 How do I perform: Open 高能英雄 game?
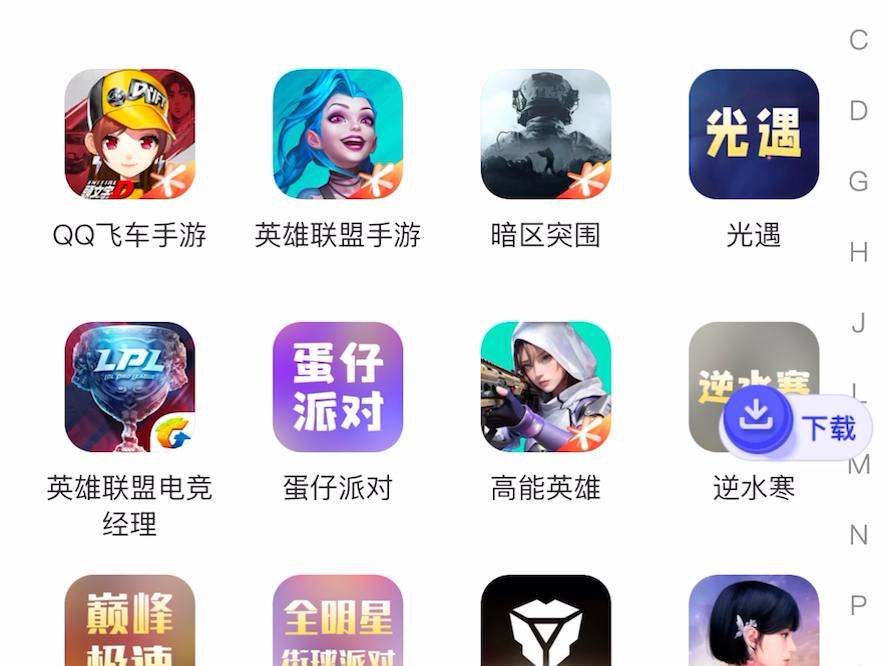tap(546, 387)
